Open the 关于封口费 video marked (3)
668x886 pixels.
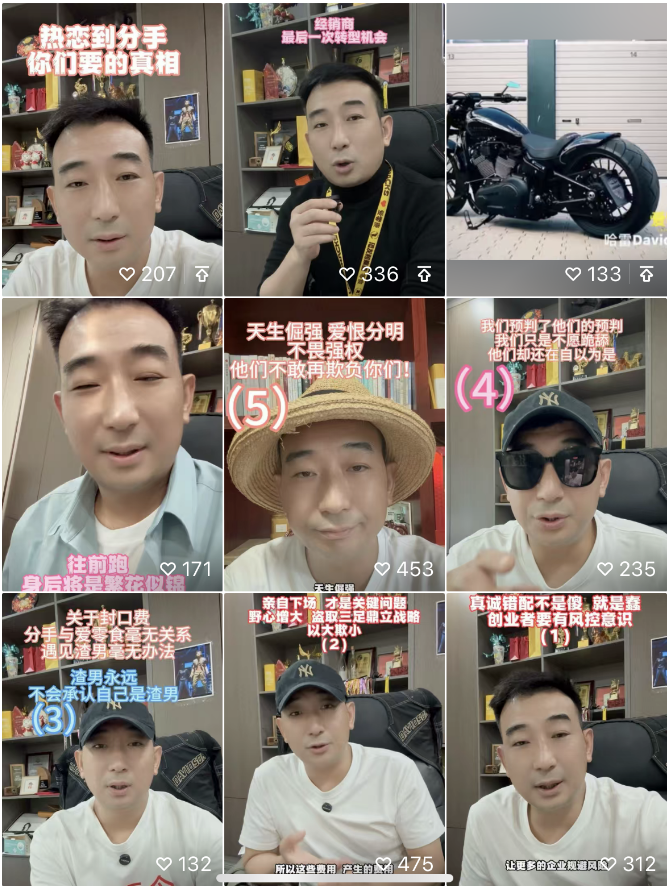point(111,738)
